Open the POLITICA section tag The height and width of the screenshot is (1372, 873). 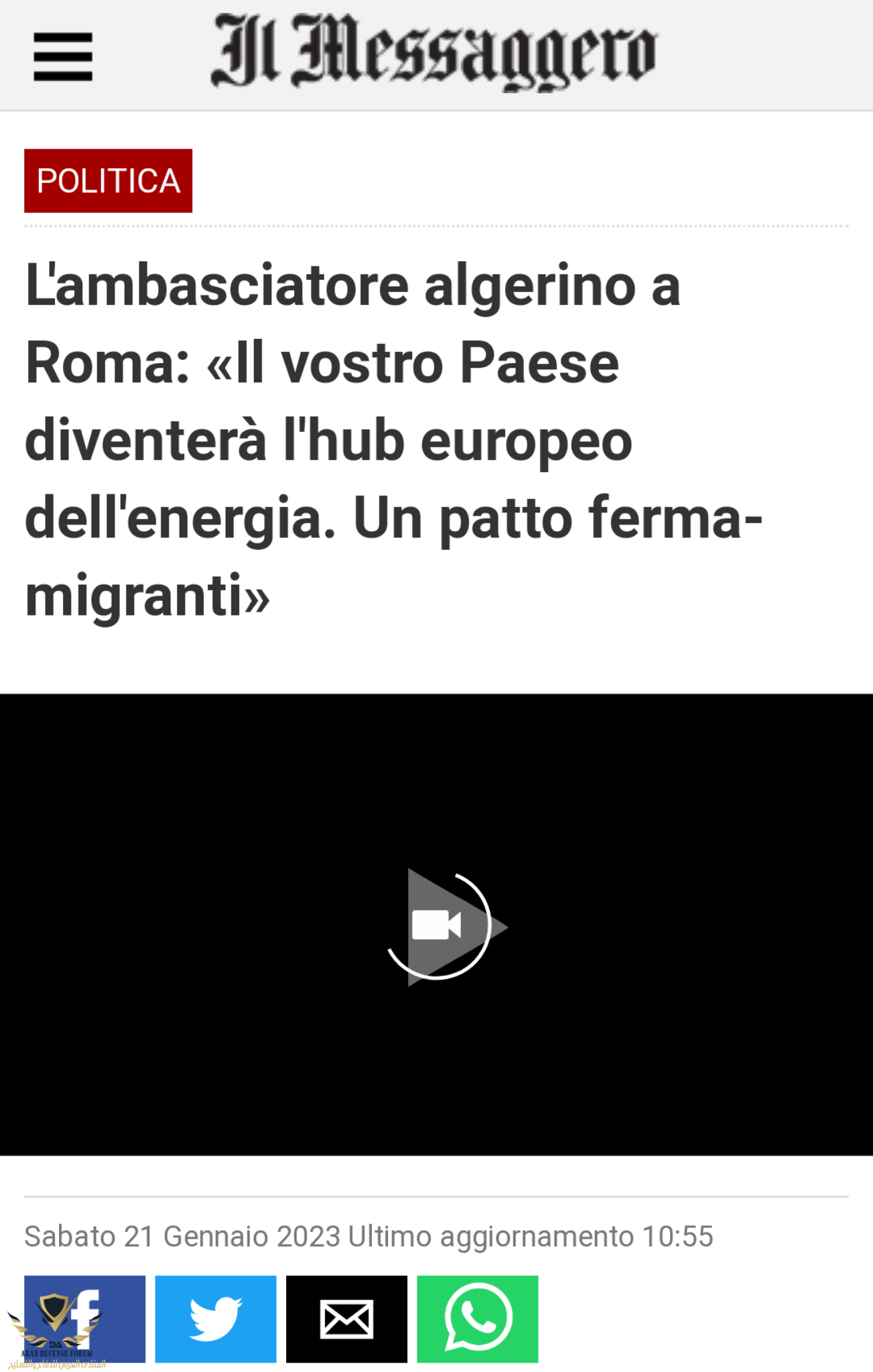(108, 181)
